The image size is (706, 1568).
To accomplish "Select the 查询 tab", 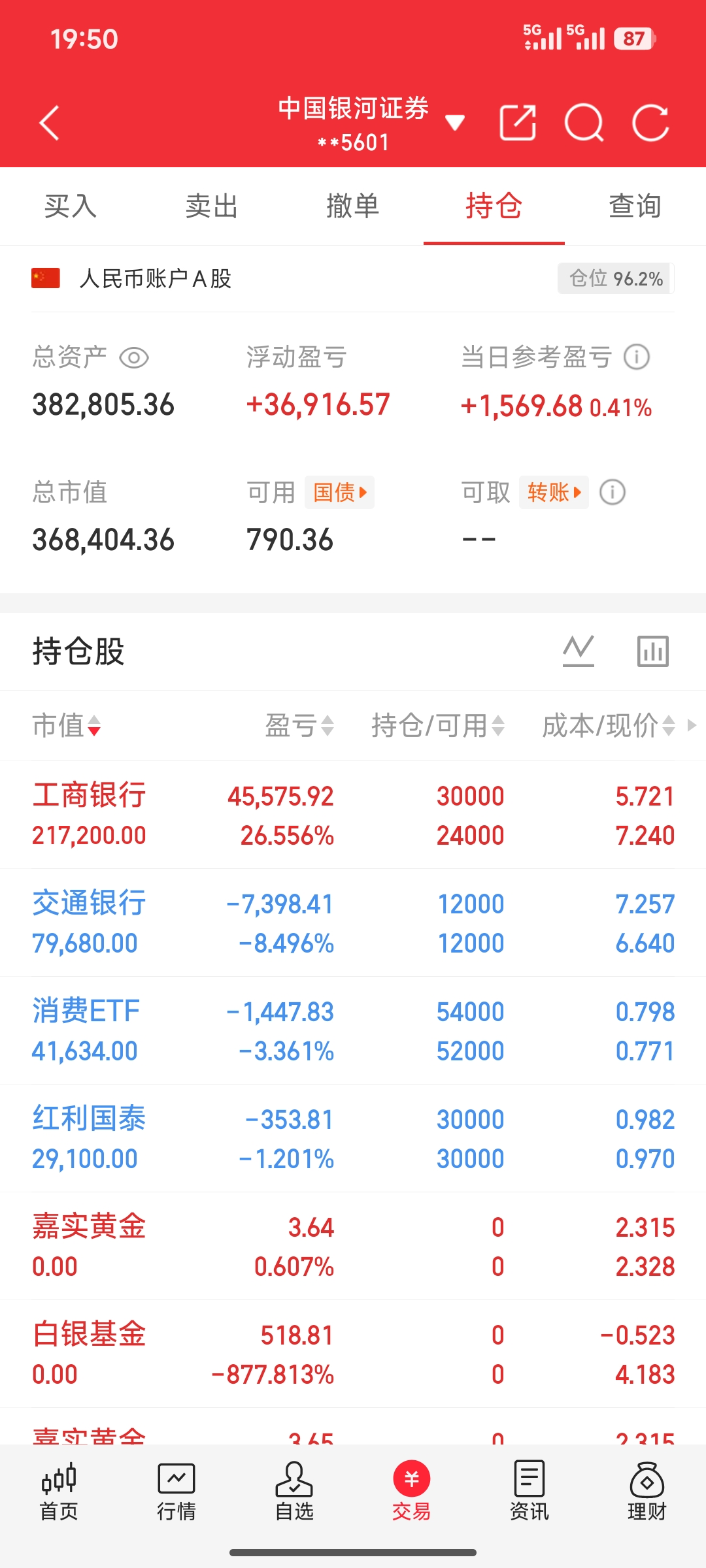I will point(635,206).
